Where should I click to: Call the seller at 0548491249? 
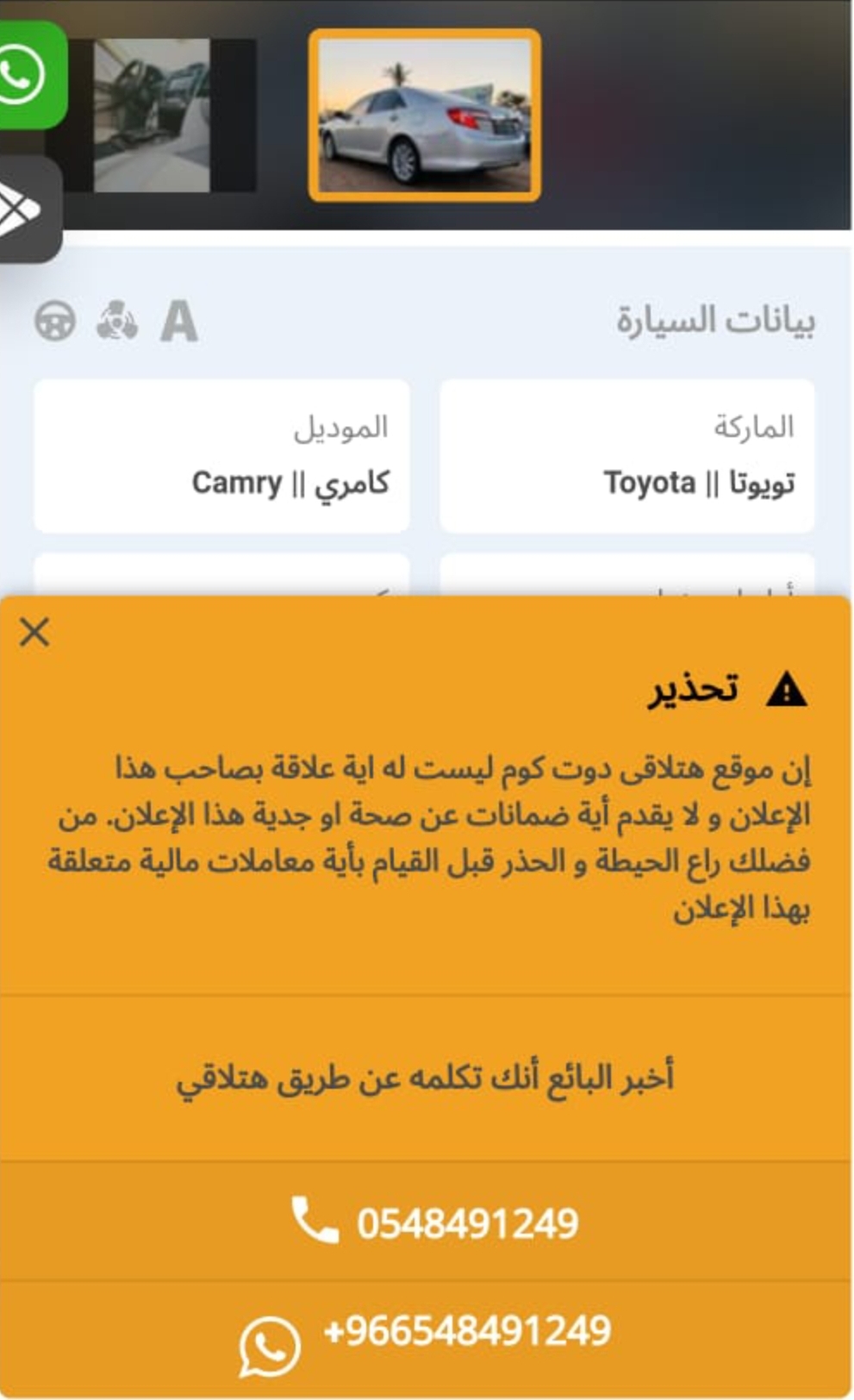427,1222
